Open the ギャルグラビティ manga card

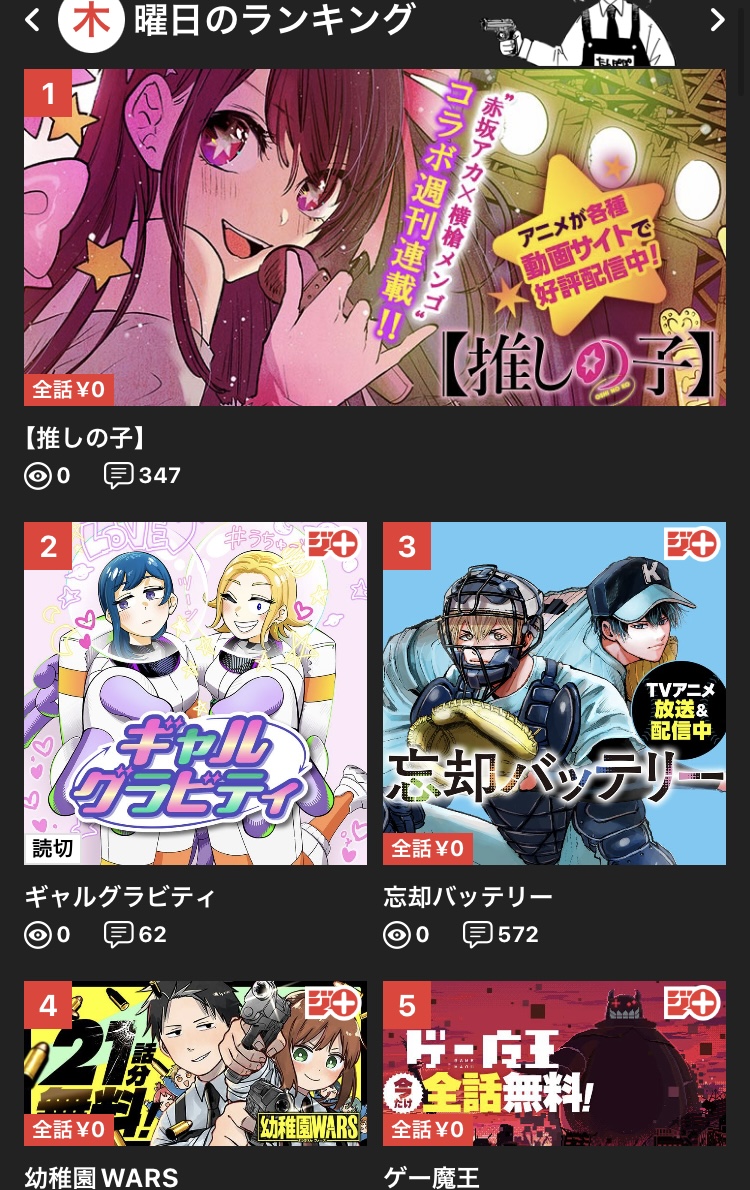pos(195,693)
